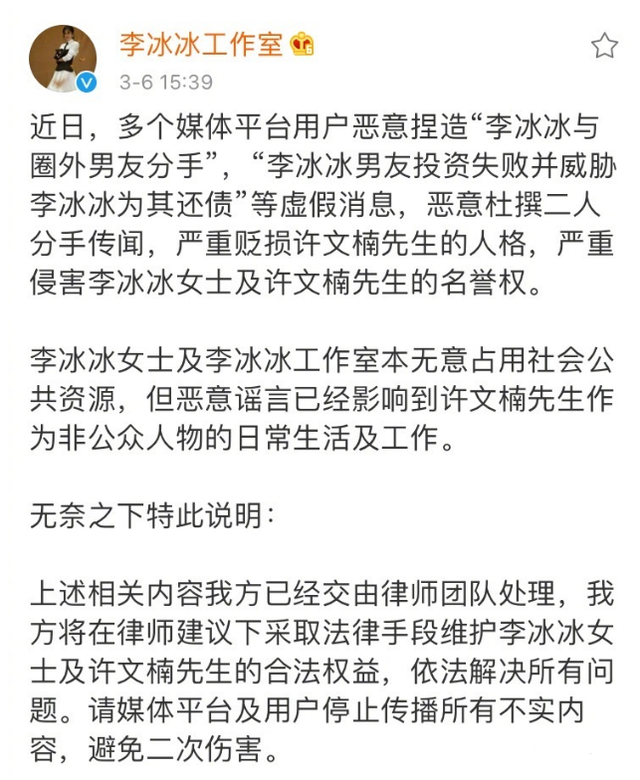640x780 pixels.
Task: Open 李冰冰工作室 profile avatar
Action: click(63, 59)
